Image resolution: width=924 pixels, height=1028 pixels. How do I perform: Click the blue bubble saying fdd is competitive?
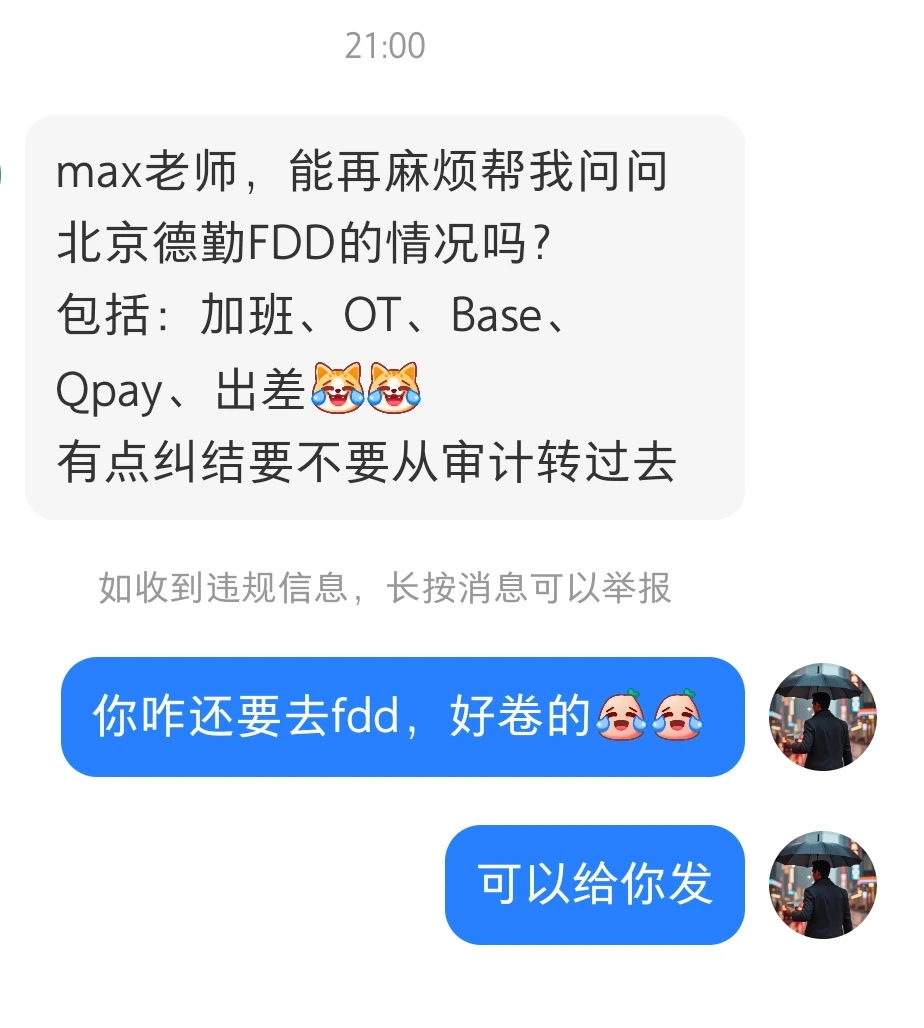[400, 718]
